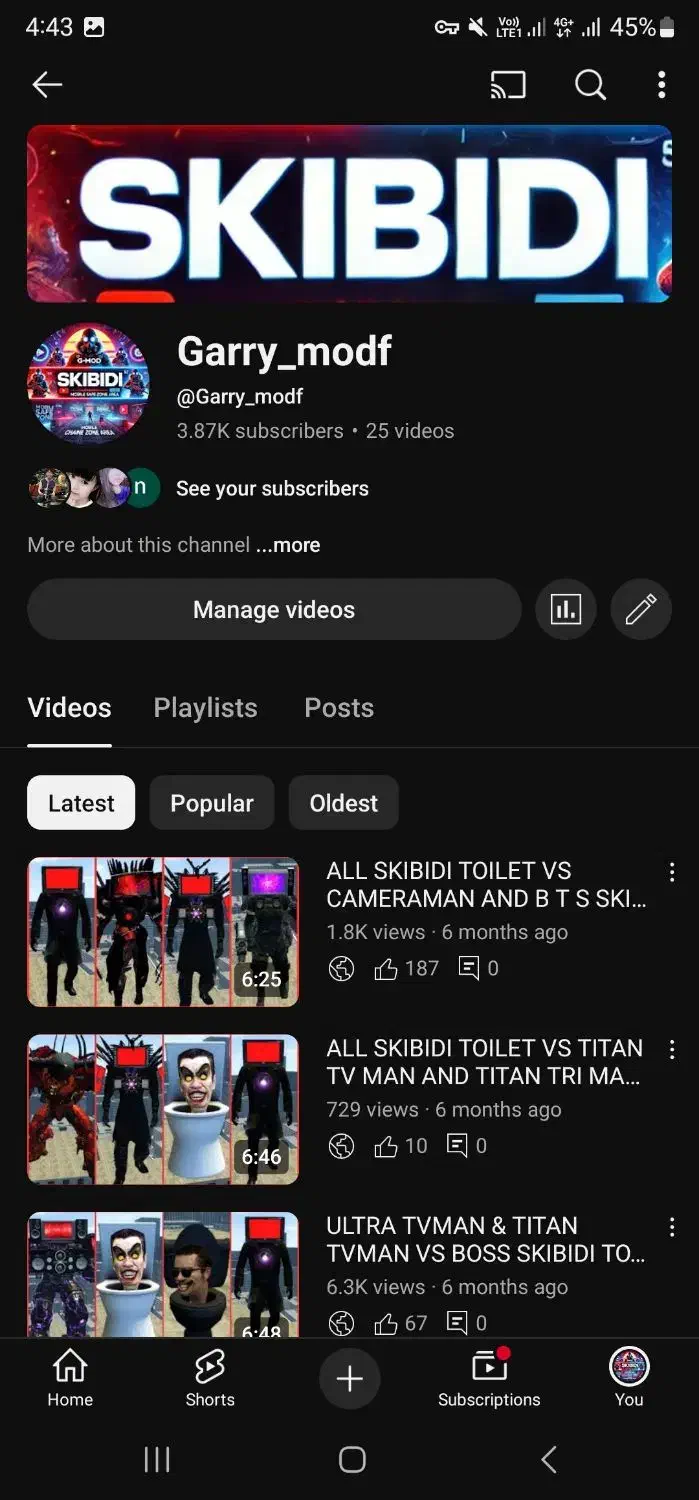Open the Subscriptions tab
699x1500 pixels.
pos(489,1378)
